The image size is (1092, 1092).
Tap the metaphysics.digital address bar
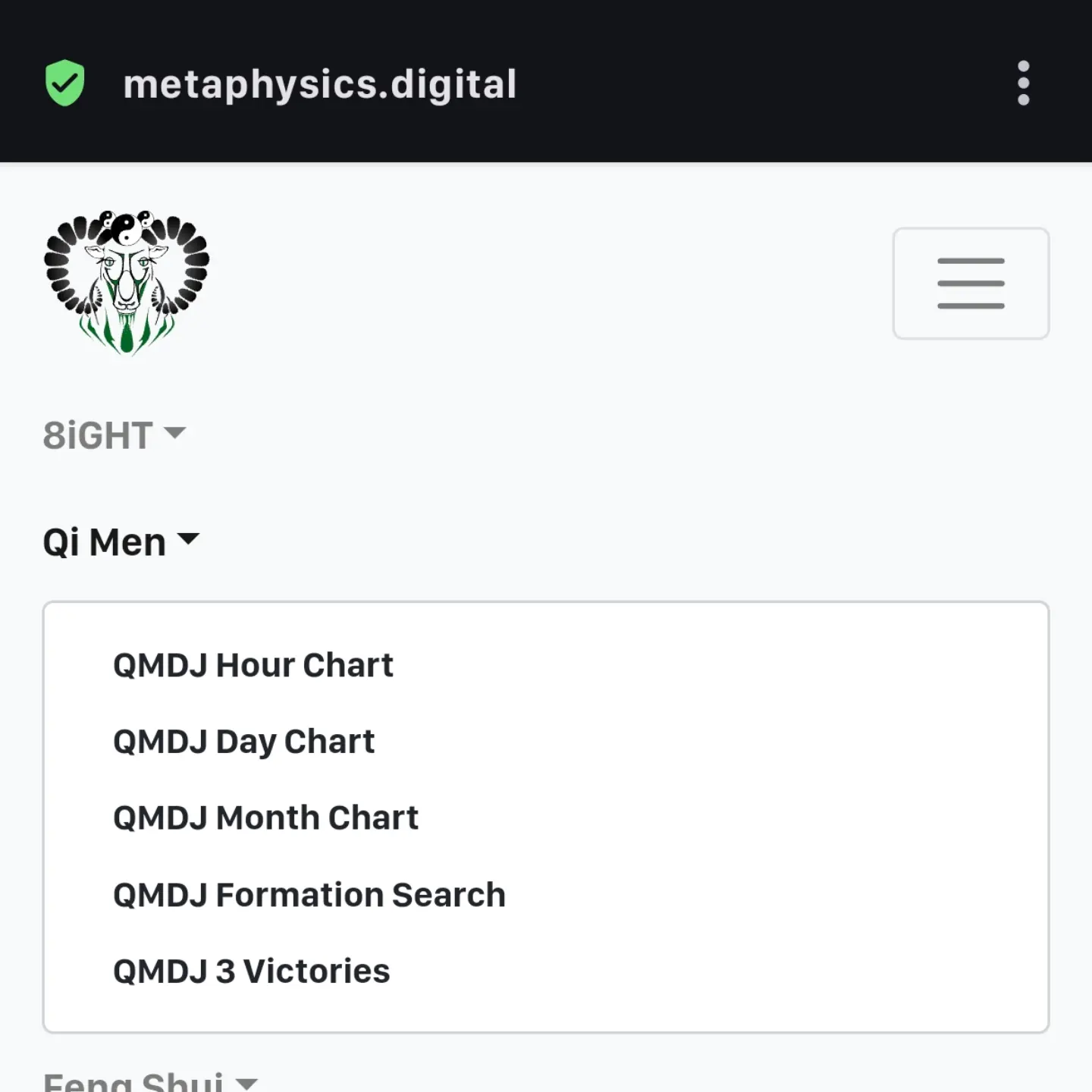coord(319,84)
